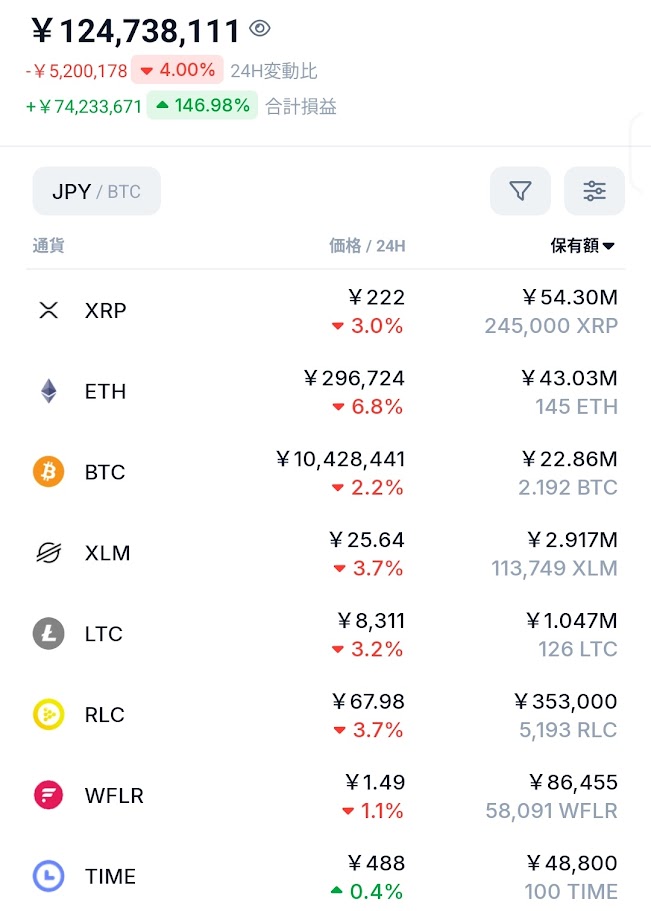View ETH asset details
Screen dimensions: 651x911
[x=325, y=391]
